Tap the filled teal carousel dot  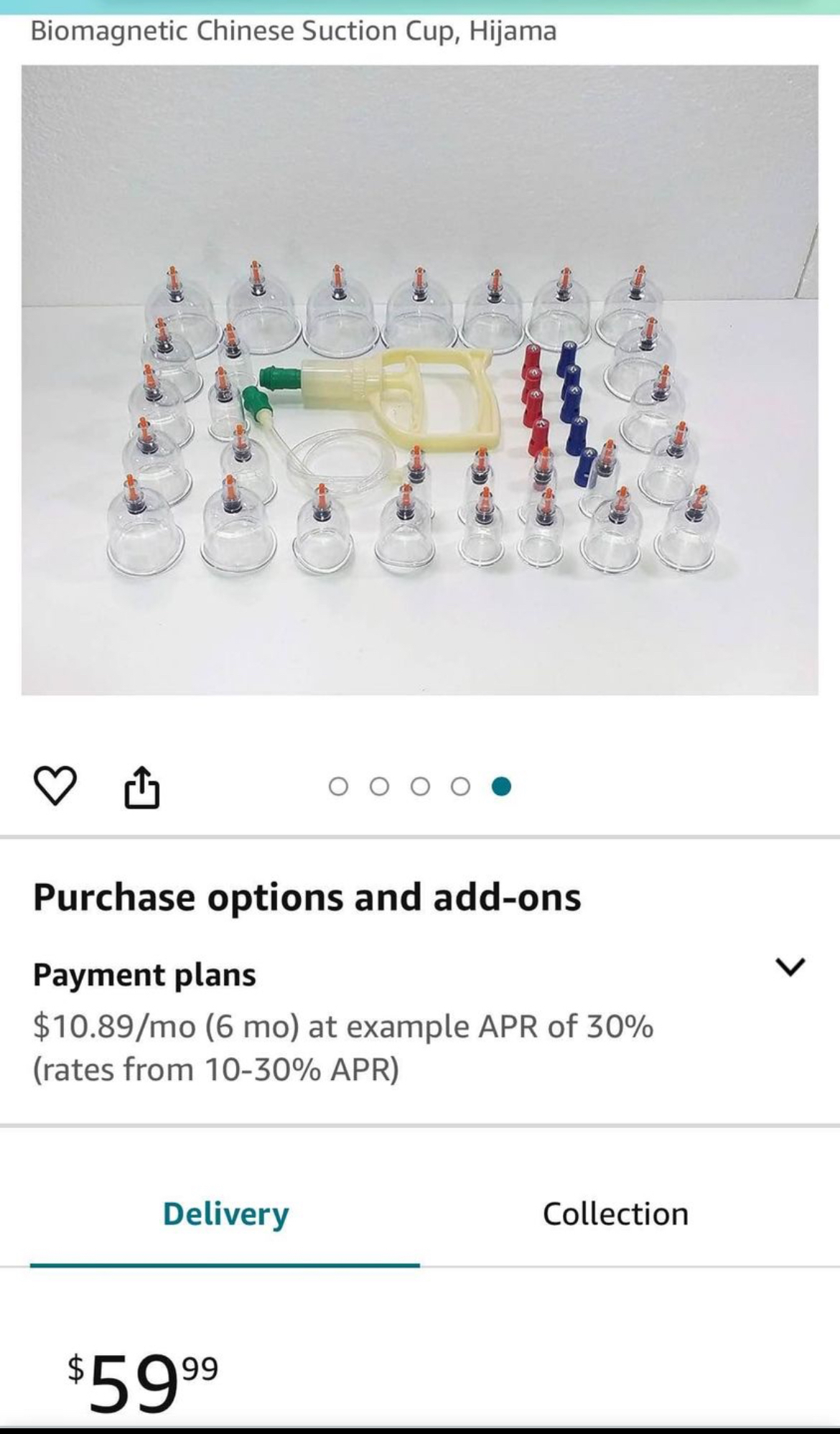tap(500, 787)
